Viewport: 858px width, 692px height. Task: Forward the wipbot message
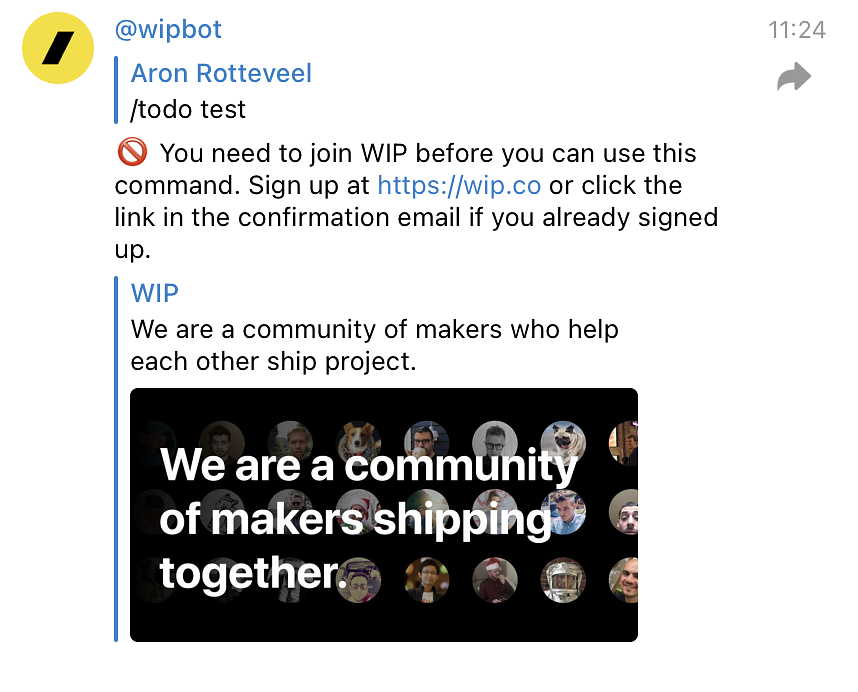tap(793, 77)
